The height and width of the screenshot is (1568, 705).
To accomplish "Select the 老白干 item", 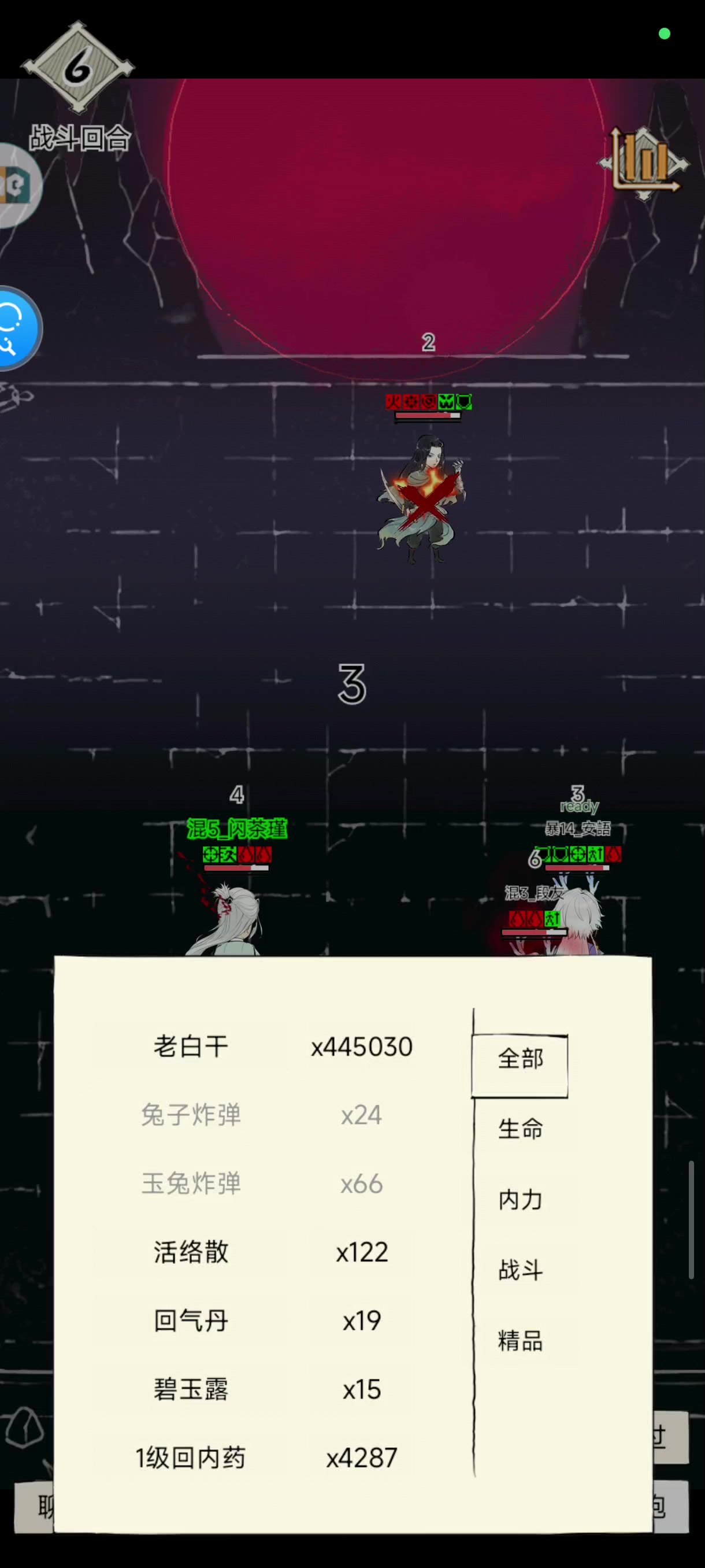I will 283,1046.
